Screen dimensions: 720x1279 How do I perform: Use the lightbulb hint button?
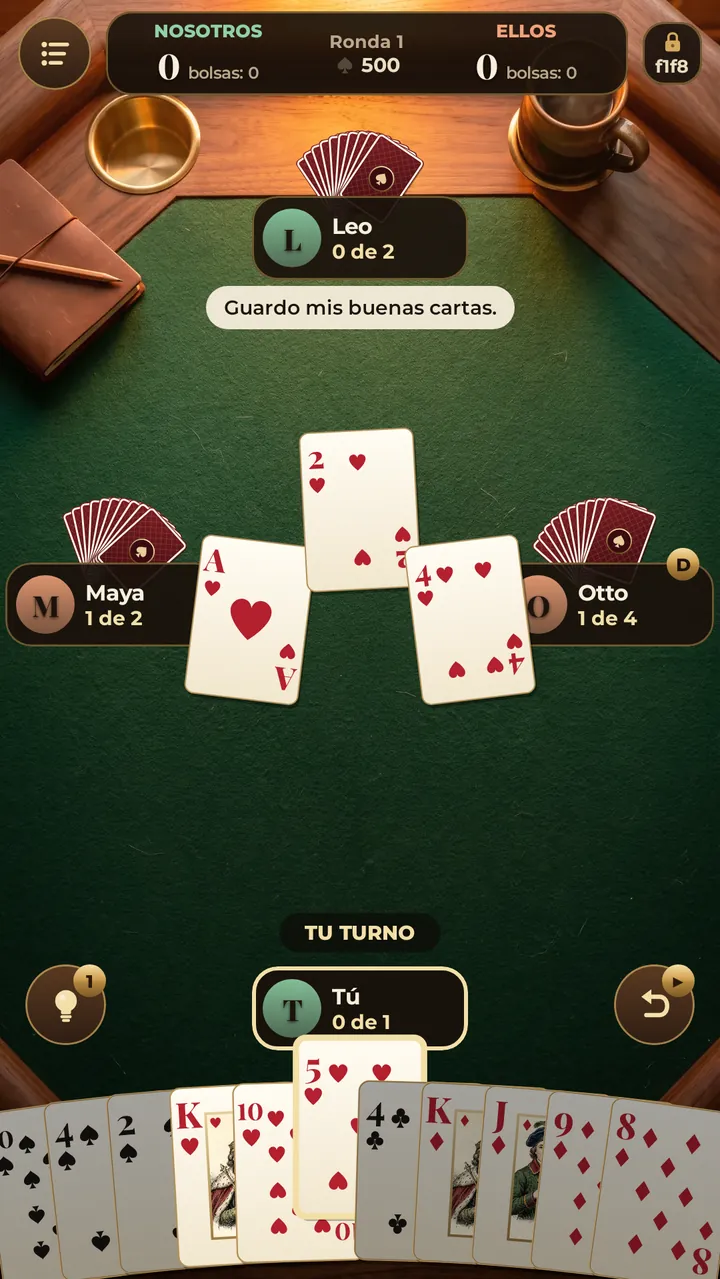(x=66, y=1004)
